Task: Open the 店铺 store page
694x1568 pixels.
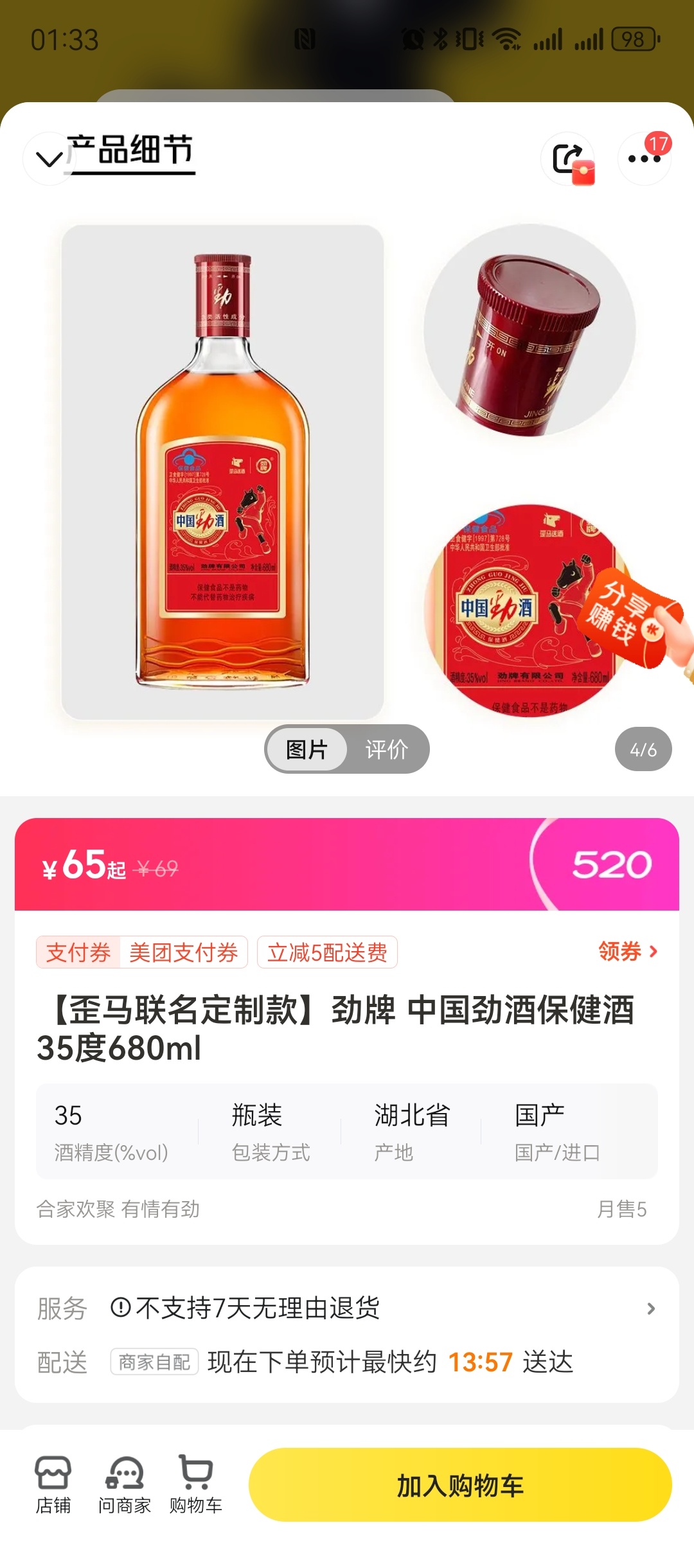Action: pyautogui.click(x=53, y=1485)
